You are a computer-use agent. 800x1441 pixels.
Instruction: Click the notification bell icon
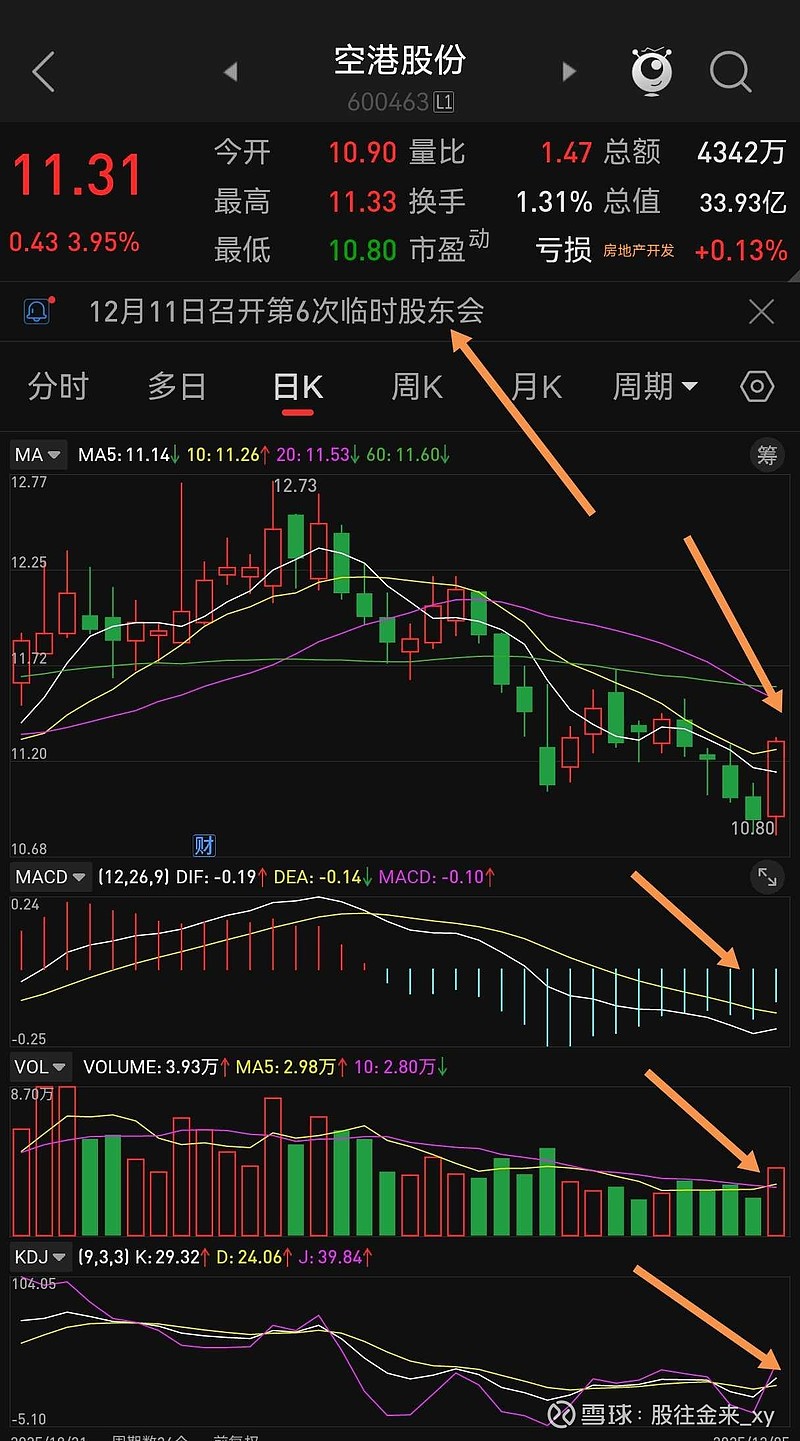[x=36, y=312]
